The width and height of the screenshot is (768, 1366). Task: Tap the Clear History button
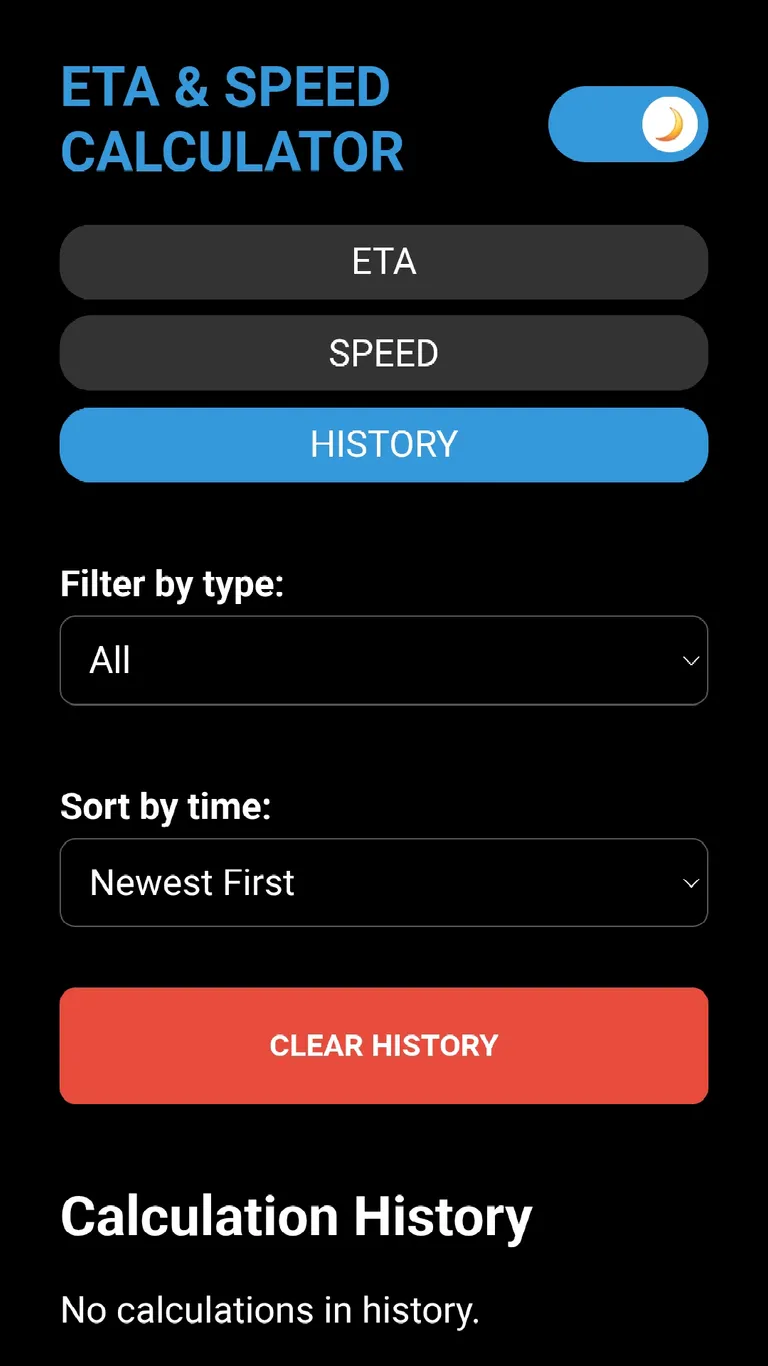pos(384,1045)
